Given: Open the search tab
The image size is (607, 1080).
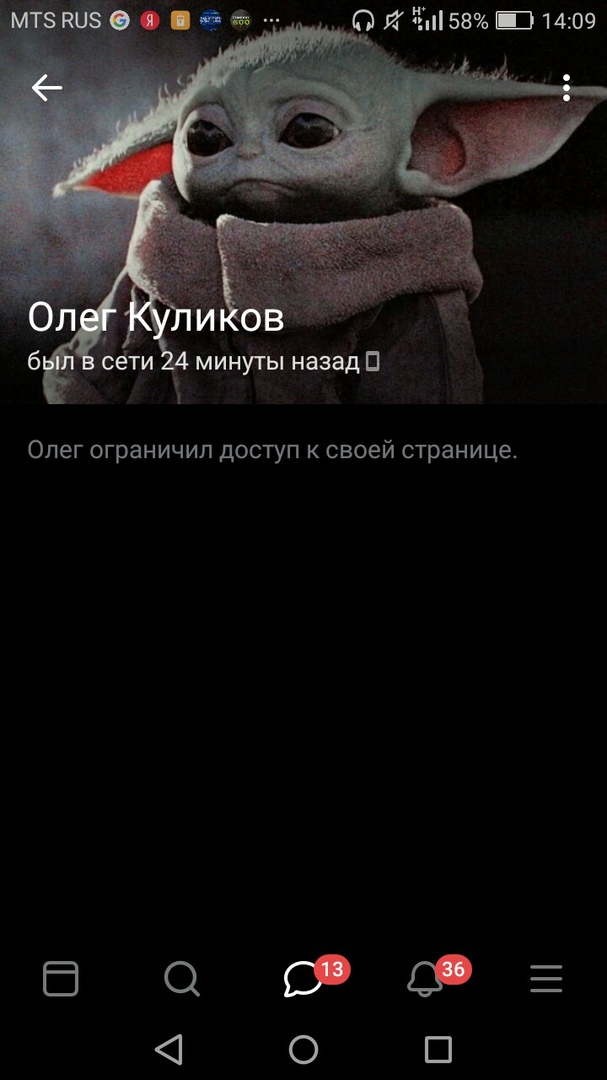Looking at the screenshot, I should 182,978.
